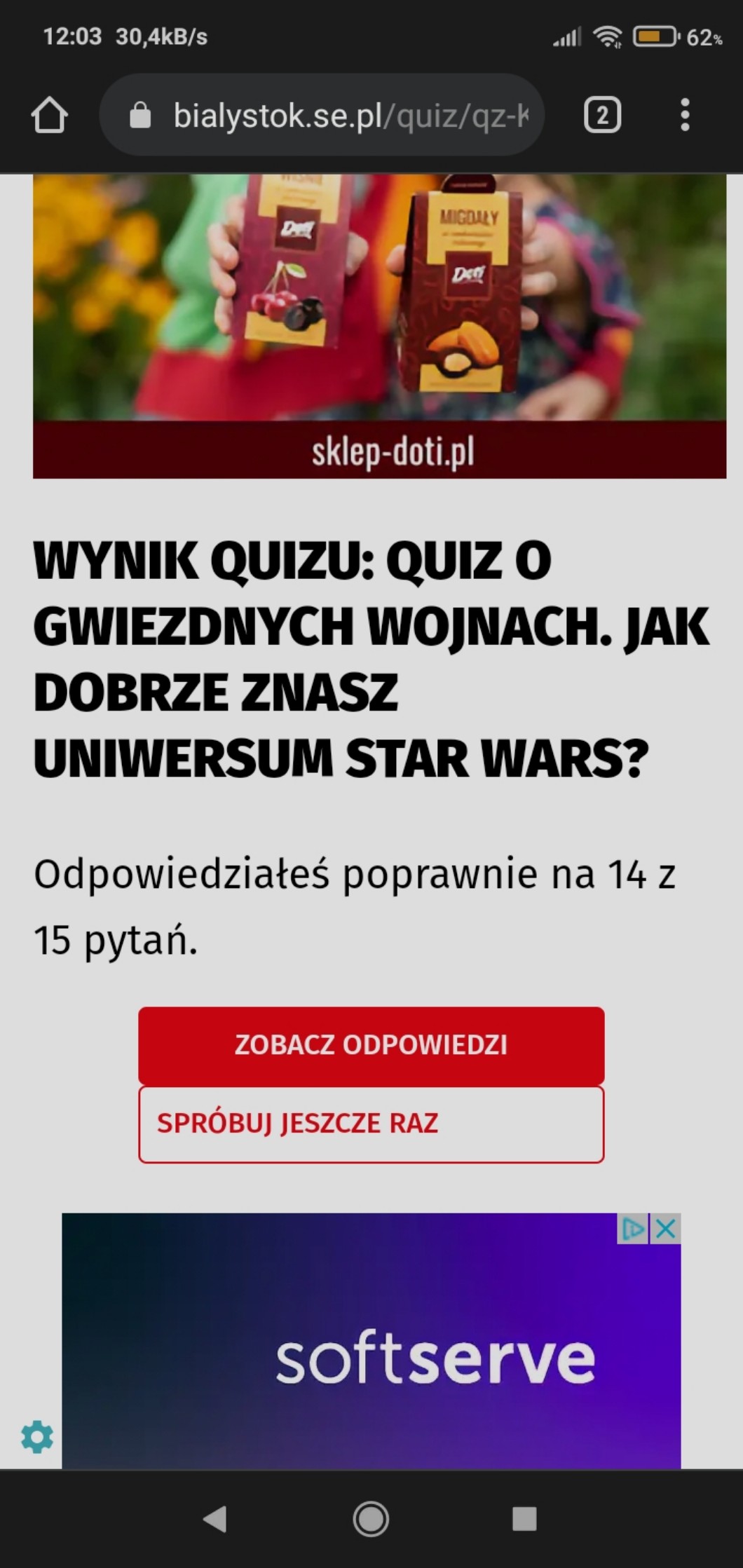Open the tab switcher showing 2 tabs
This screenshot has width=743, height=1568.
(602, 116)
